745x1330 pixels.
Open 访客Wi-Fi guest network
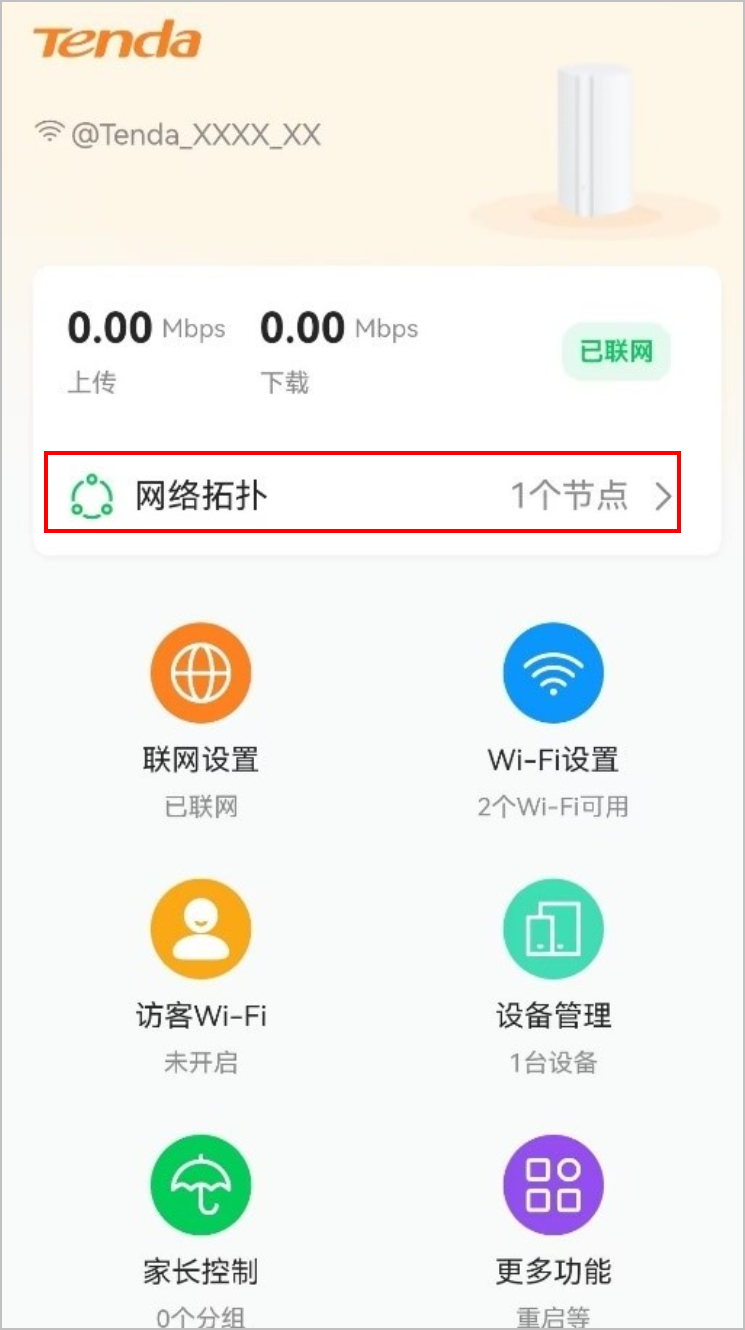[x=201, y=929]
